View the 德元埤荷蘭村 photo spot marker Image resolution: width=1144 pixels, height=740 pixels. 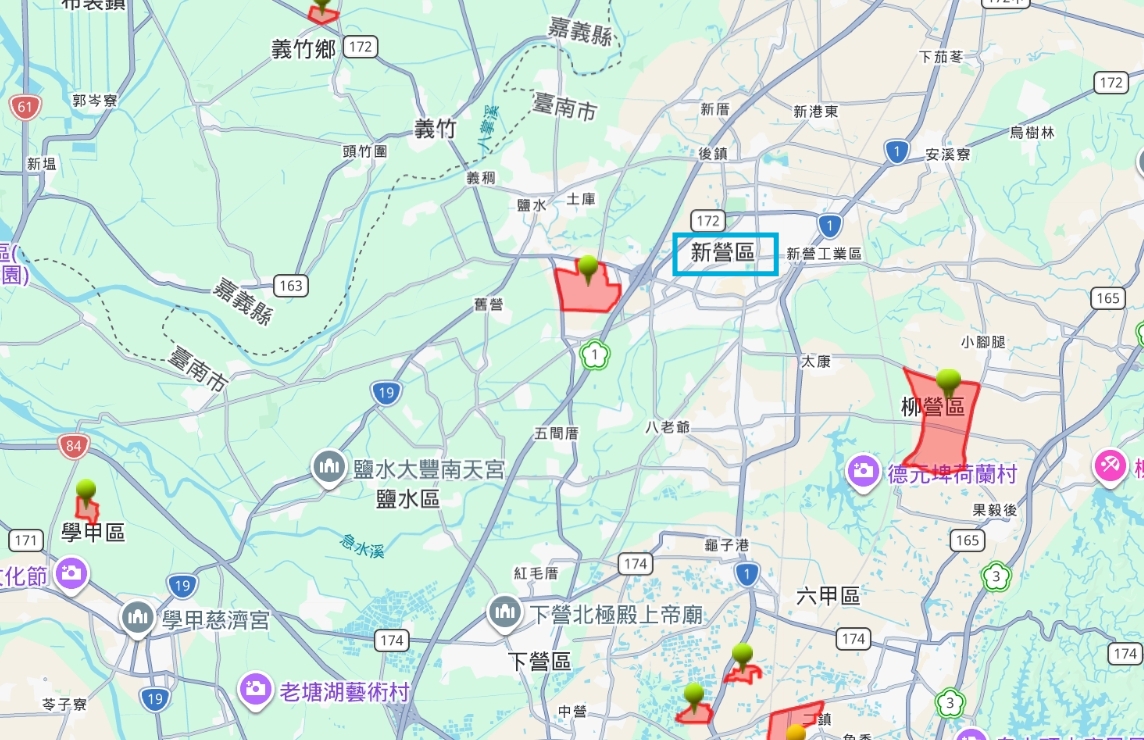864,472
